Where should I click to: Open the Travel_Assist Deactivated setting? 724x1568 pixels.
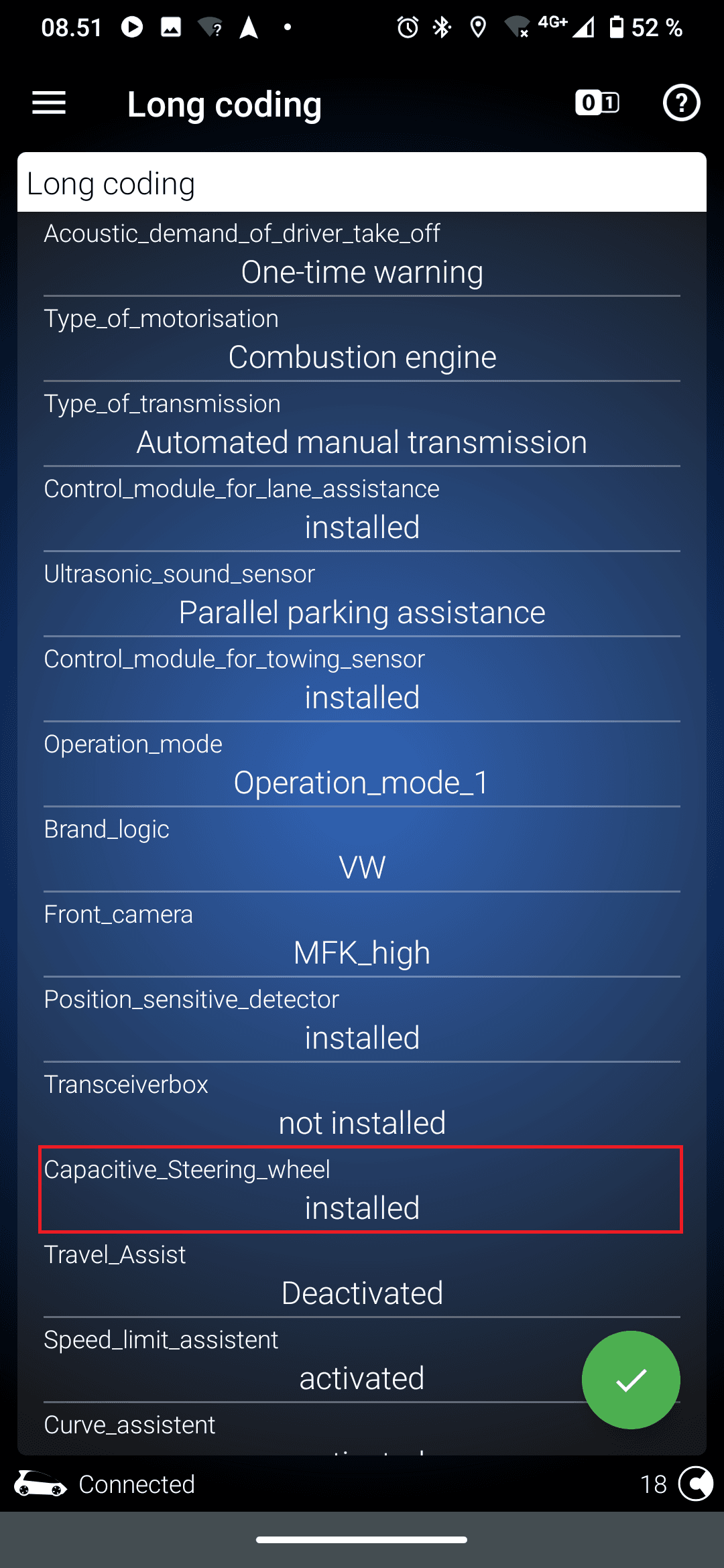coord(362,1276)
